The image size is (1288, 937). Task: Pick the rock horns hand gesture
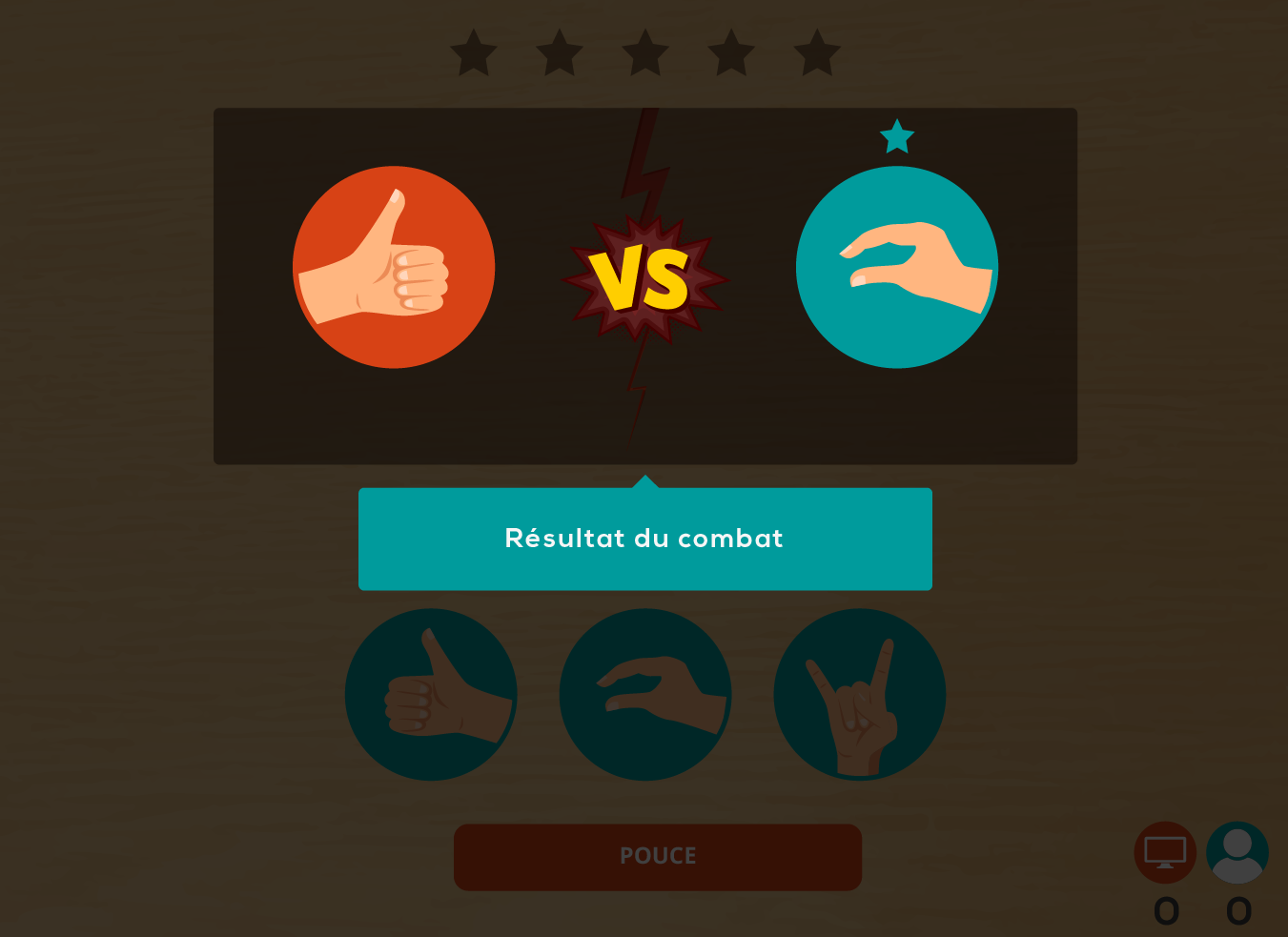(860, 695)
